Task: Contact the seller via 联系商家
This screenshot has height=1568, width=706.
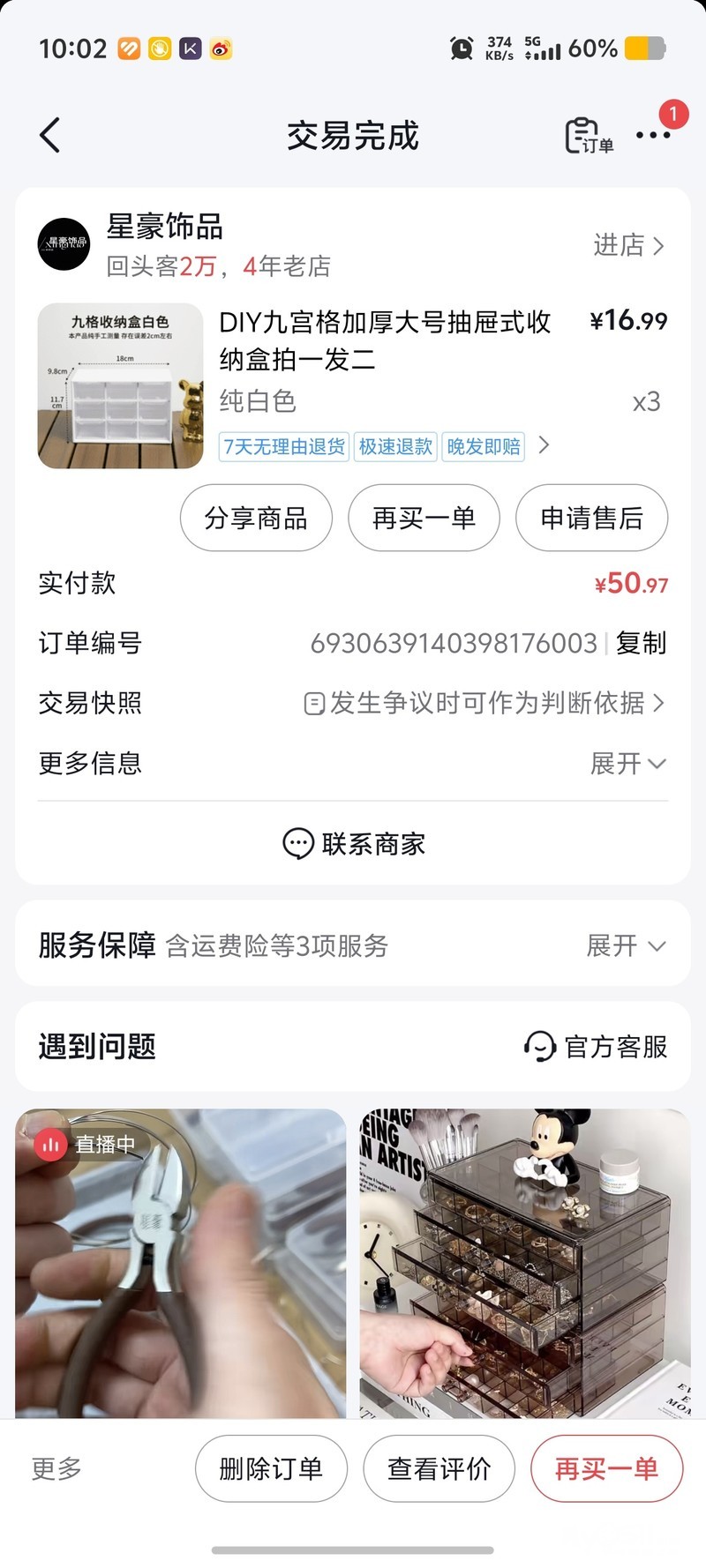Action: pyautogui.click(x=353, y=843)
